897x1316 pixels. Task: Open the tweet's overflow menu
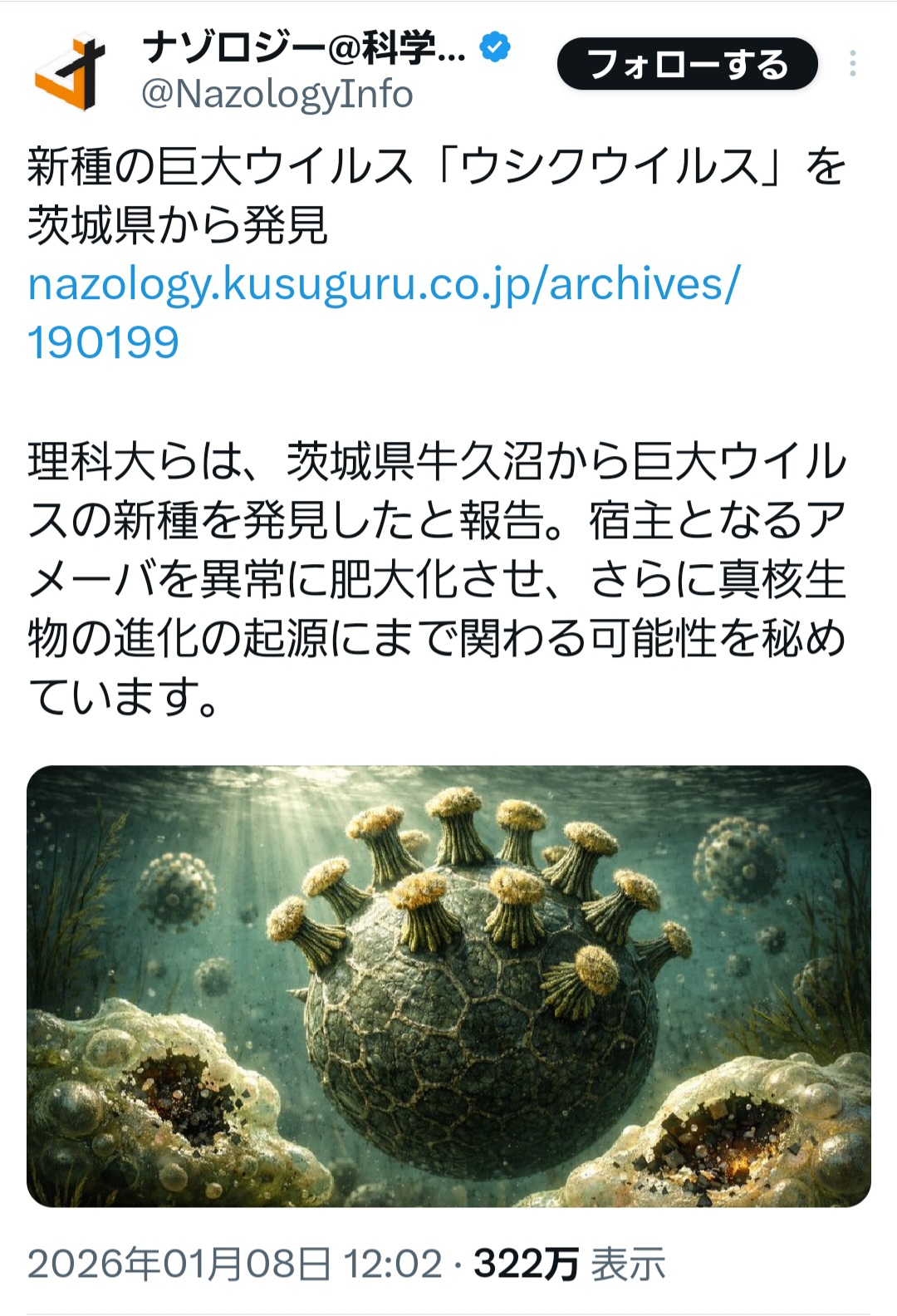point(853,64)
